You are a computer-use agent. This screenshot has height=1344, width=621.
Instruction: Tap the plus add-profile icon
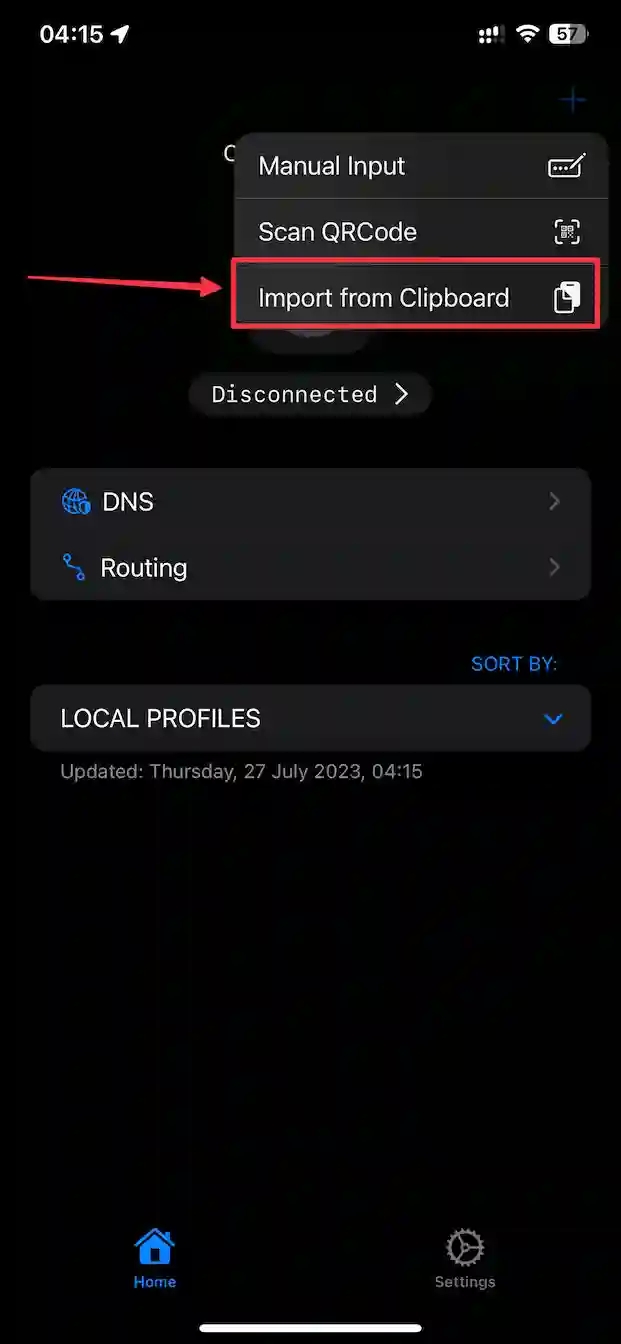click(572, 100)
